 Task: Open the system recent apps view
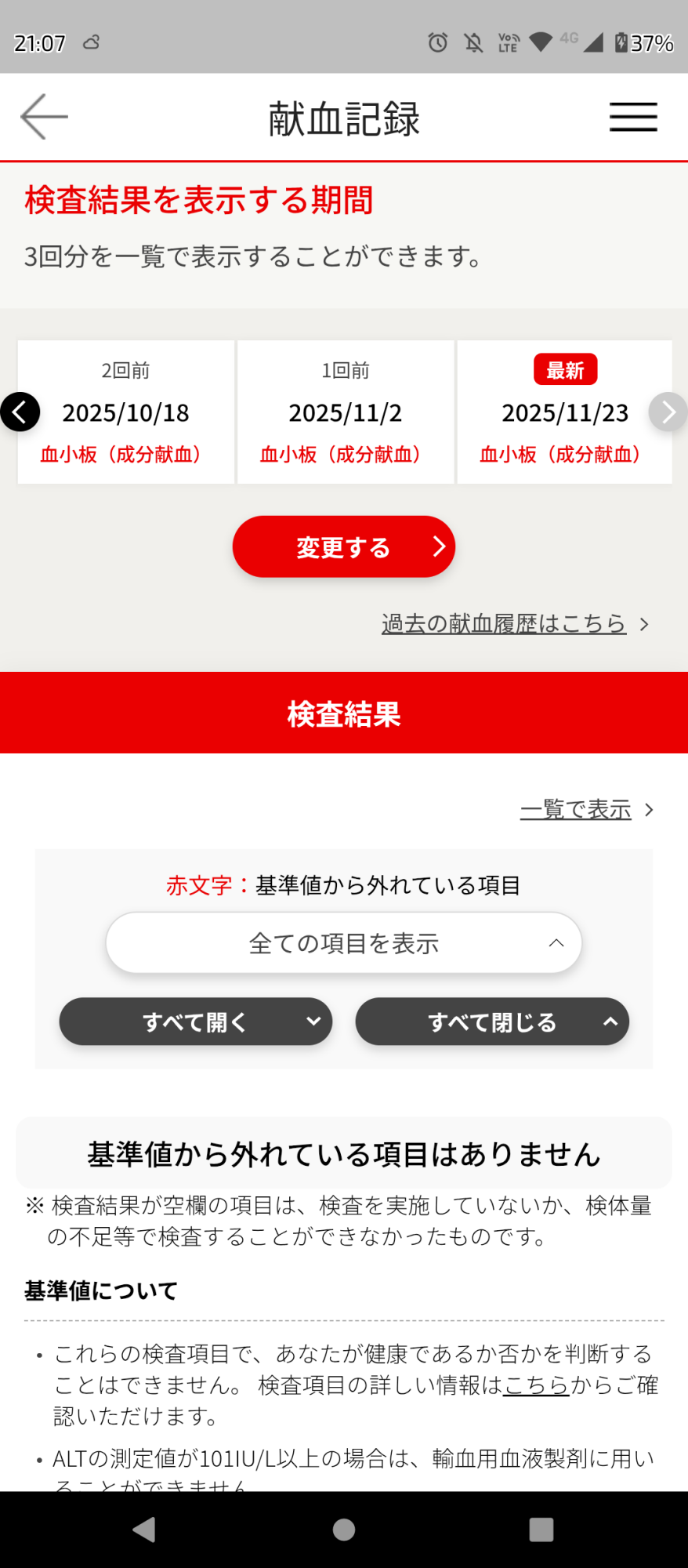coord(541,1530)
